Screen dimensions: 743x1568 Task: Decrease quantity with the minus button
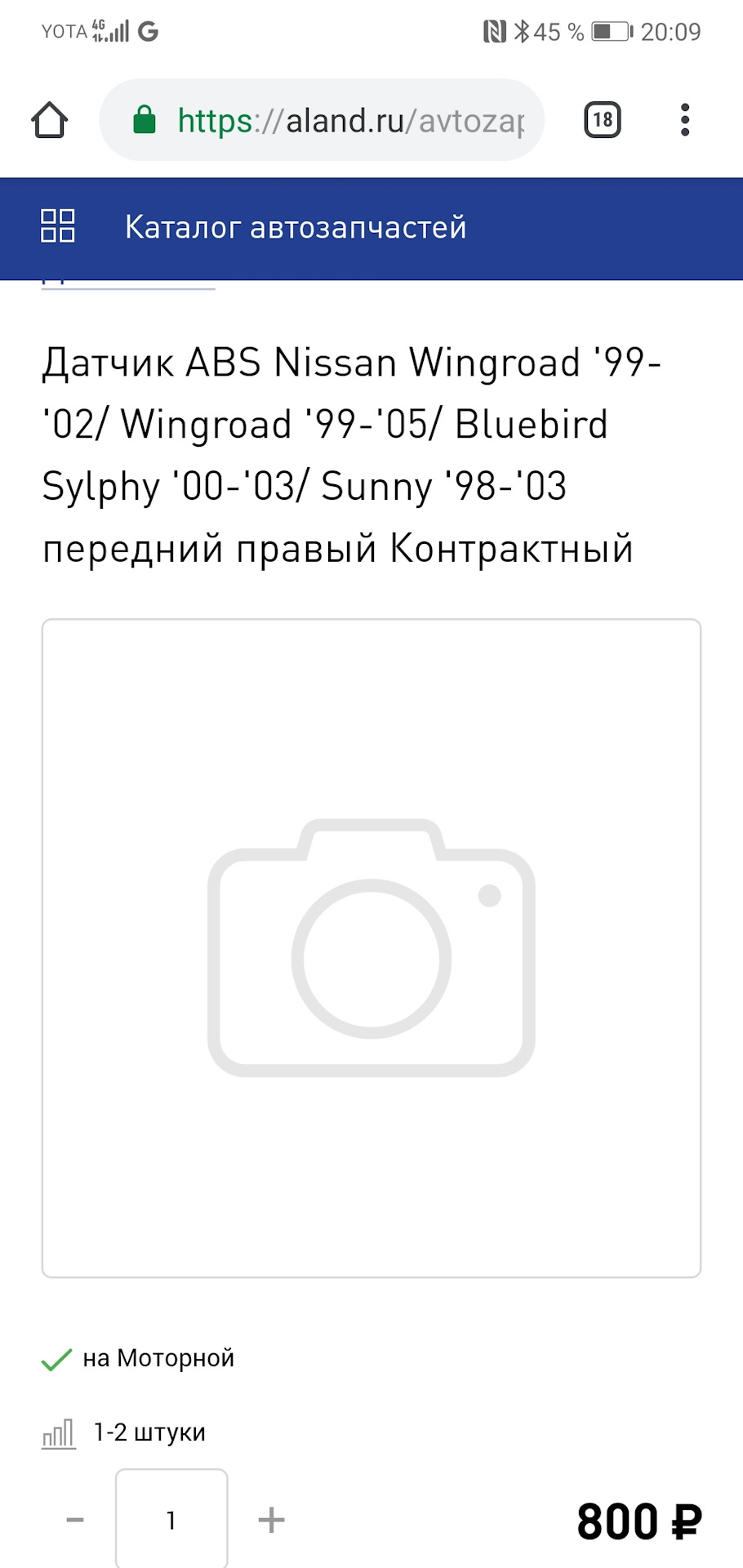coord(75,1519)
